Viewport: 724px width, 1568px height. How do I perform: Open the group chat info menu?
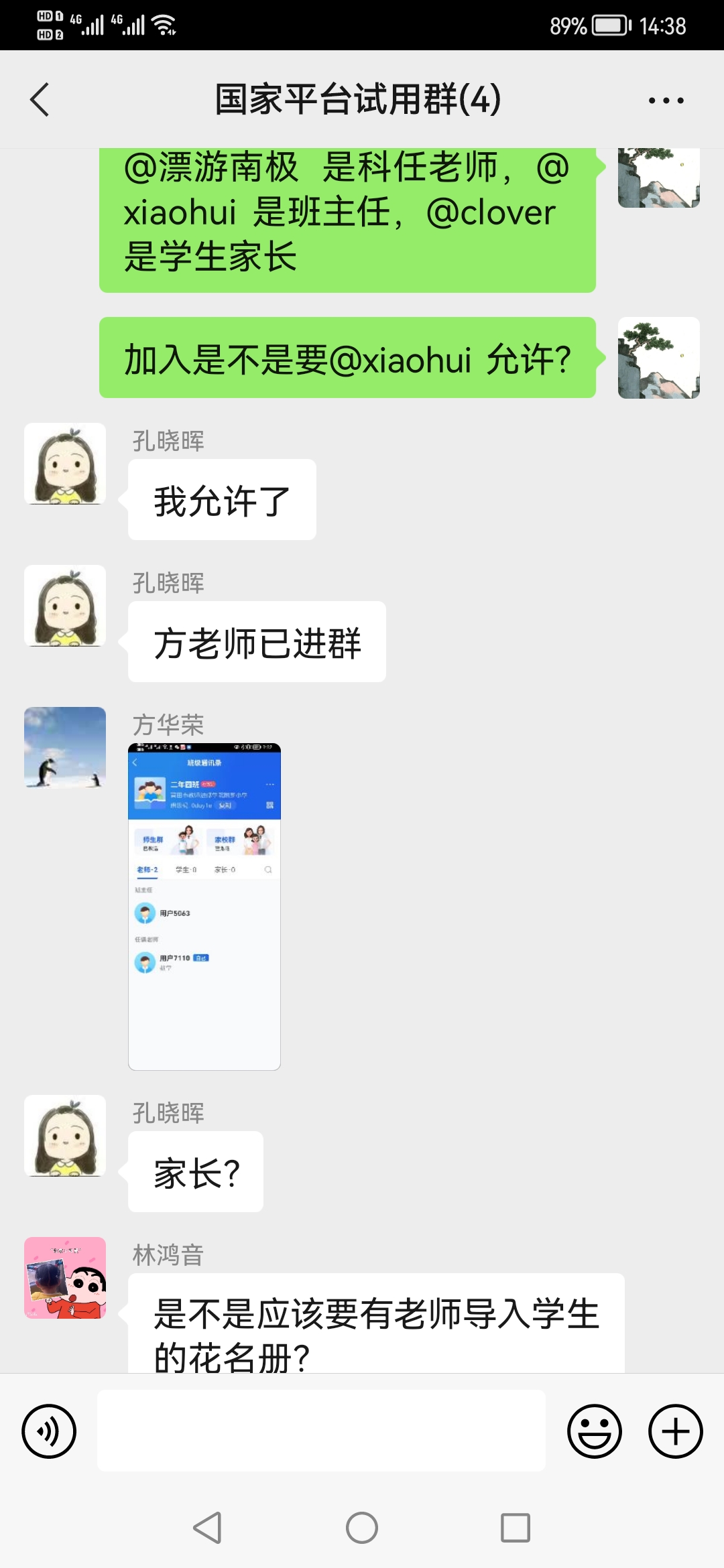click(x=666, y=101)
